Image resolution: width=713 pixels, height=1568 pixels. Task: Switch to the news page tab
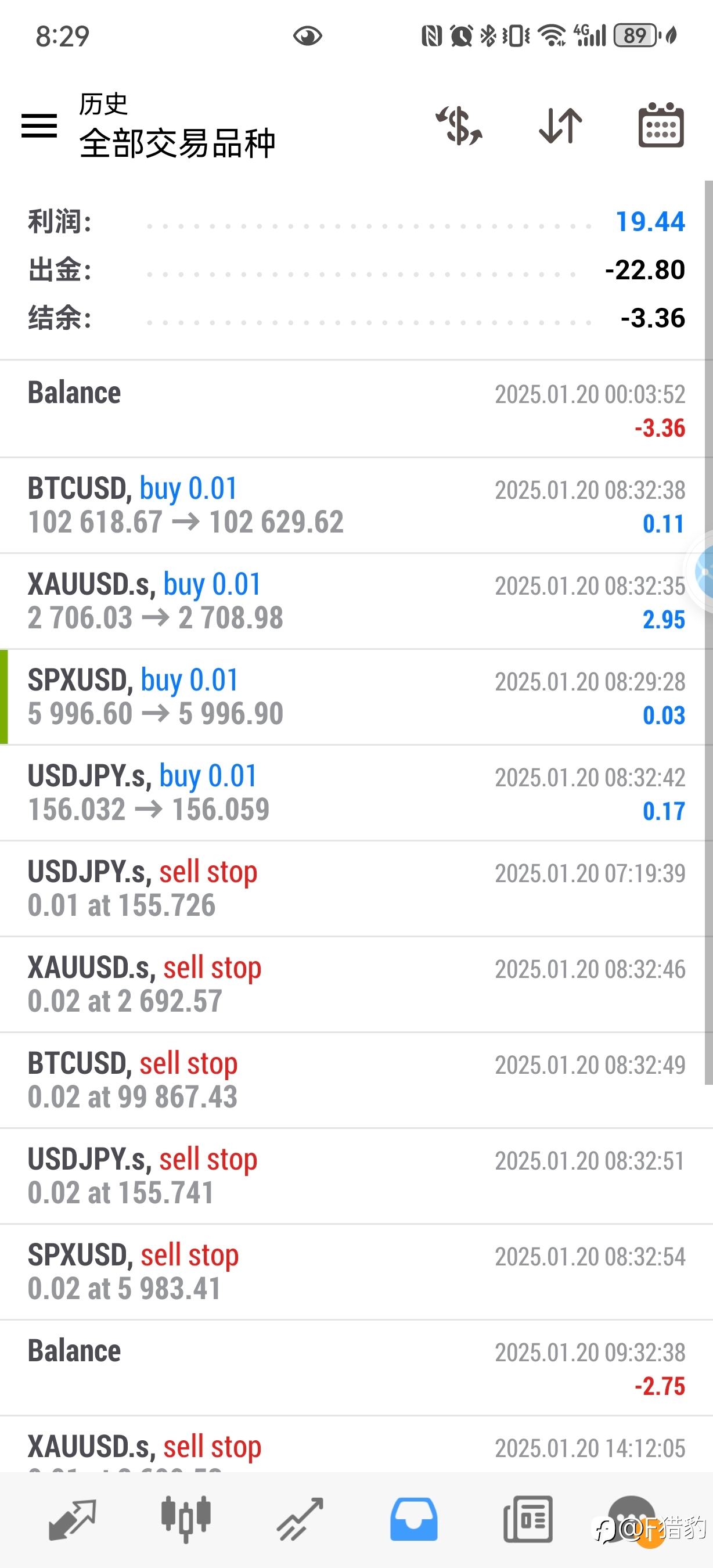[x=527, y=1520]
